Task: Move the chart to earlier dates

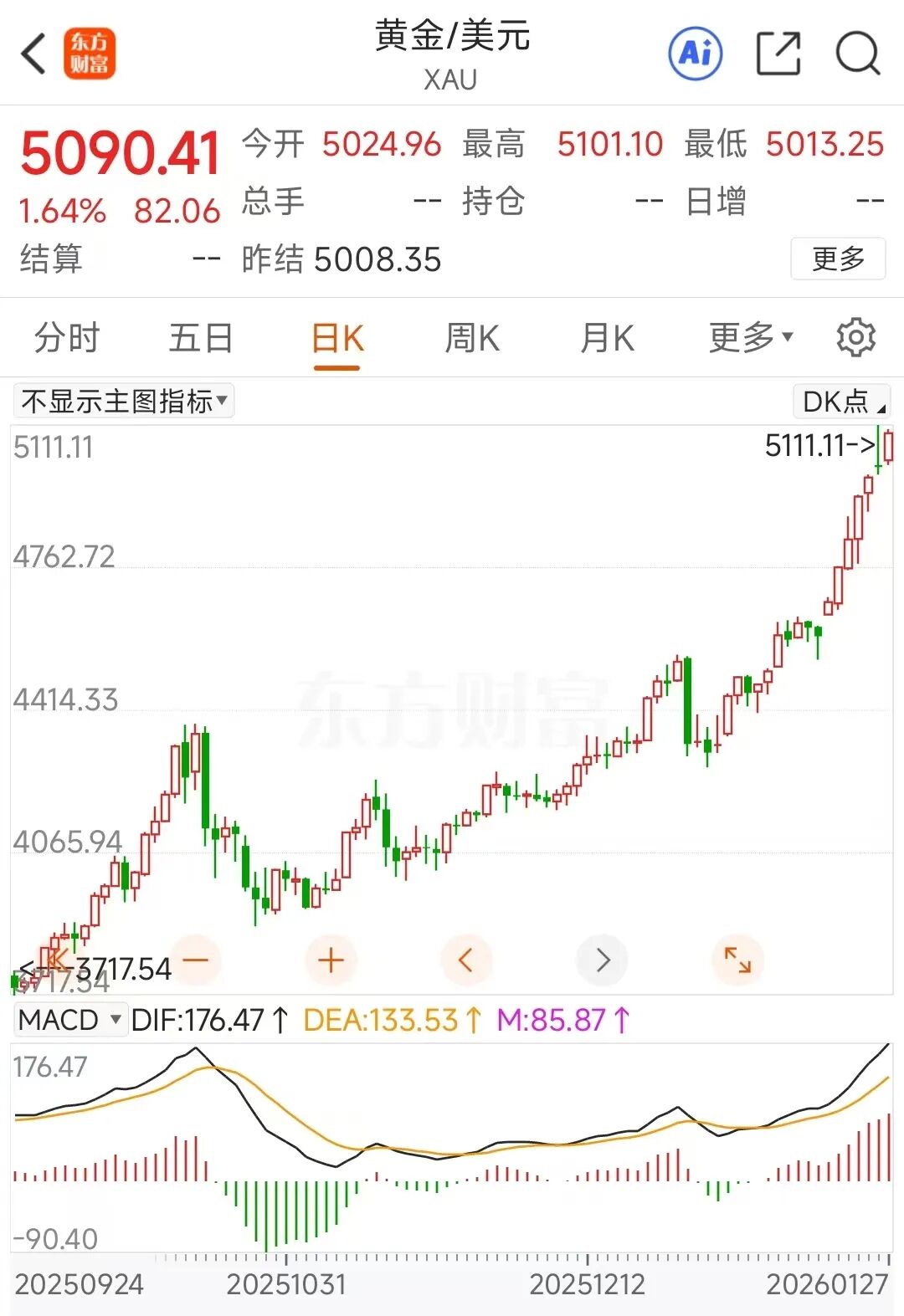Action: pos(466,960)
